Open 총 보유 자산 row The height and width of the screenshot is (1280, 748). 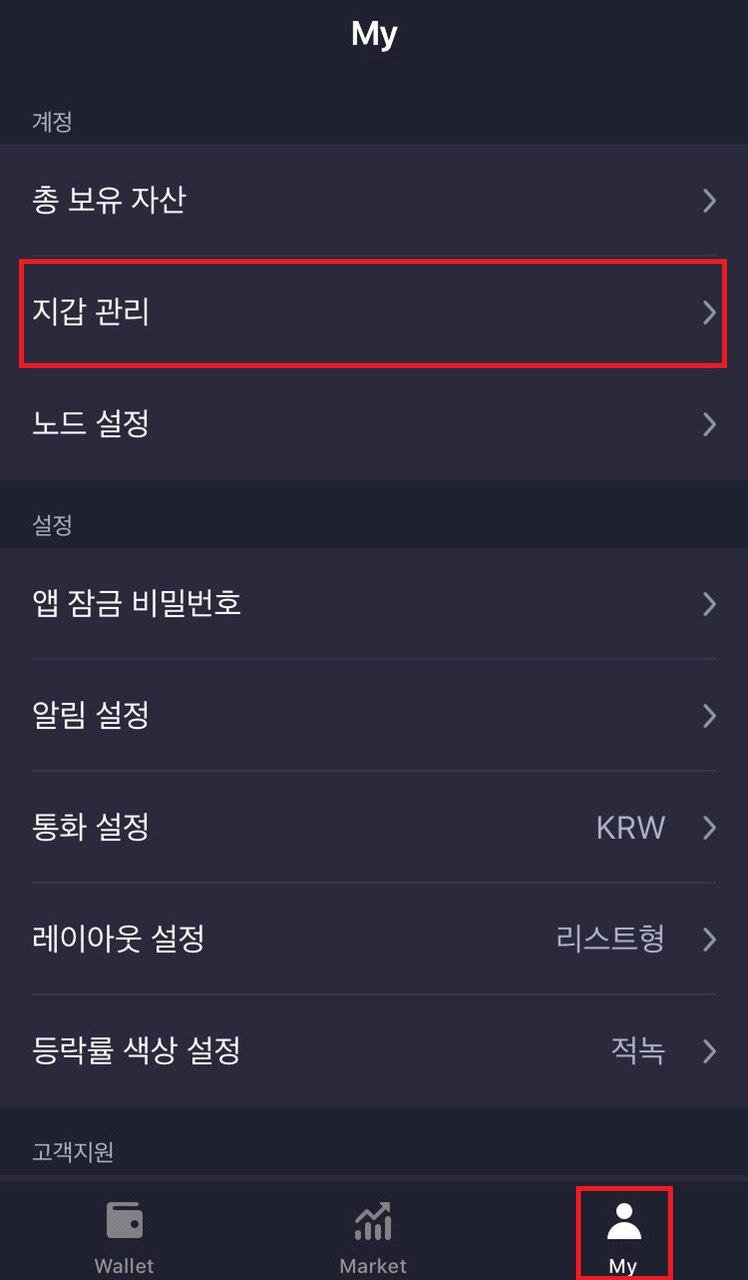pos(374,200)
